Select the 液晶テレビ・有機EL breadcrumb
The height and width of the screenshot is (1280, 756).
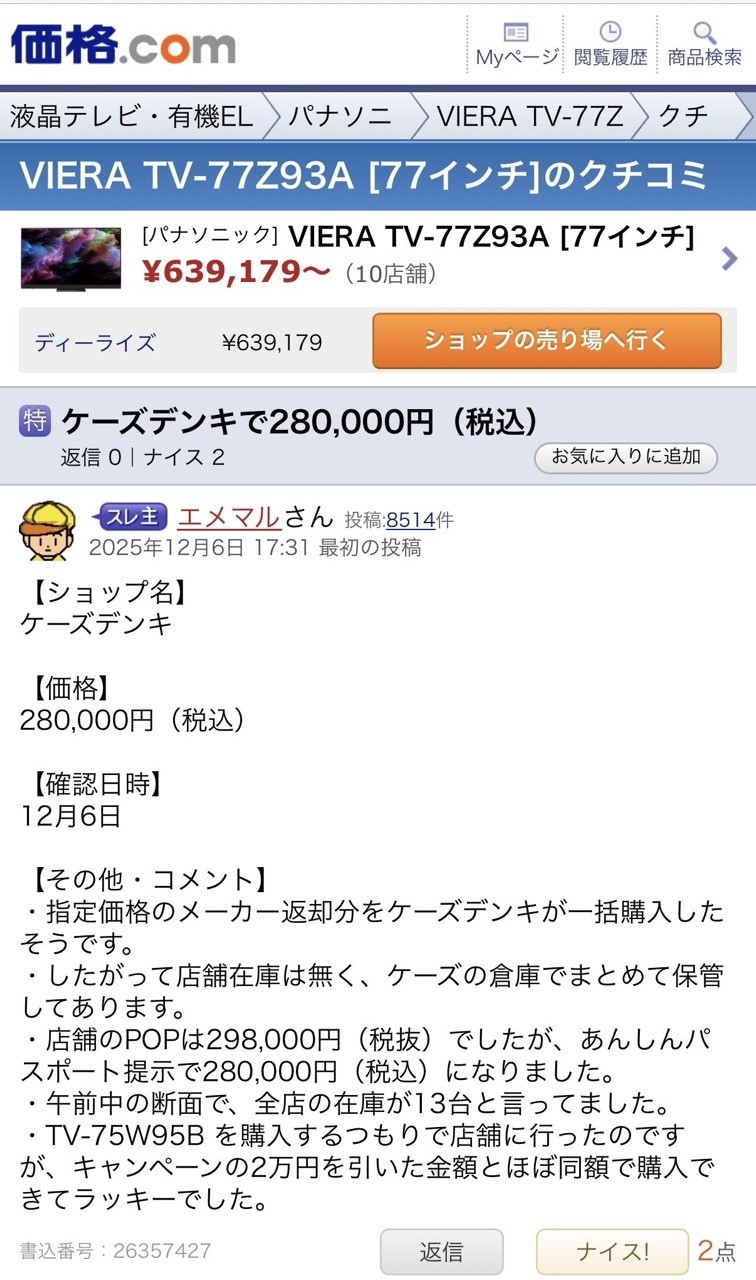pos(132,117)
